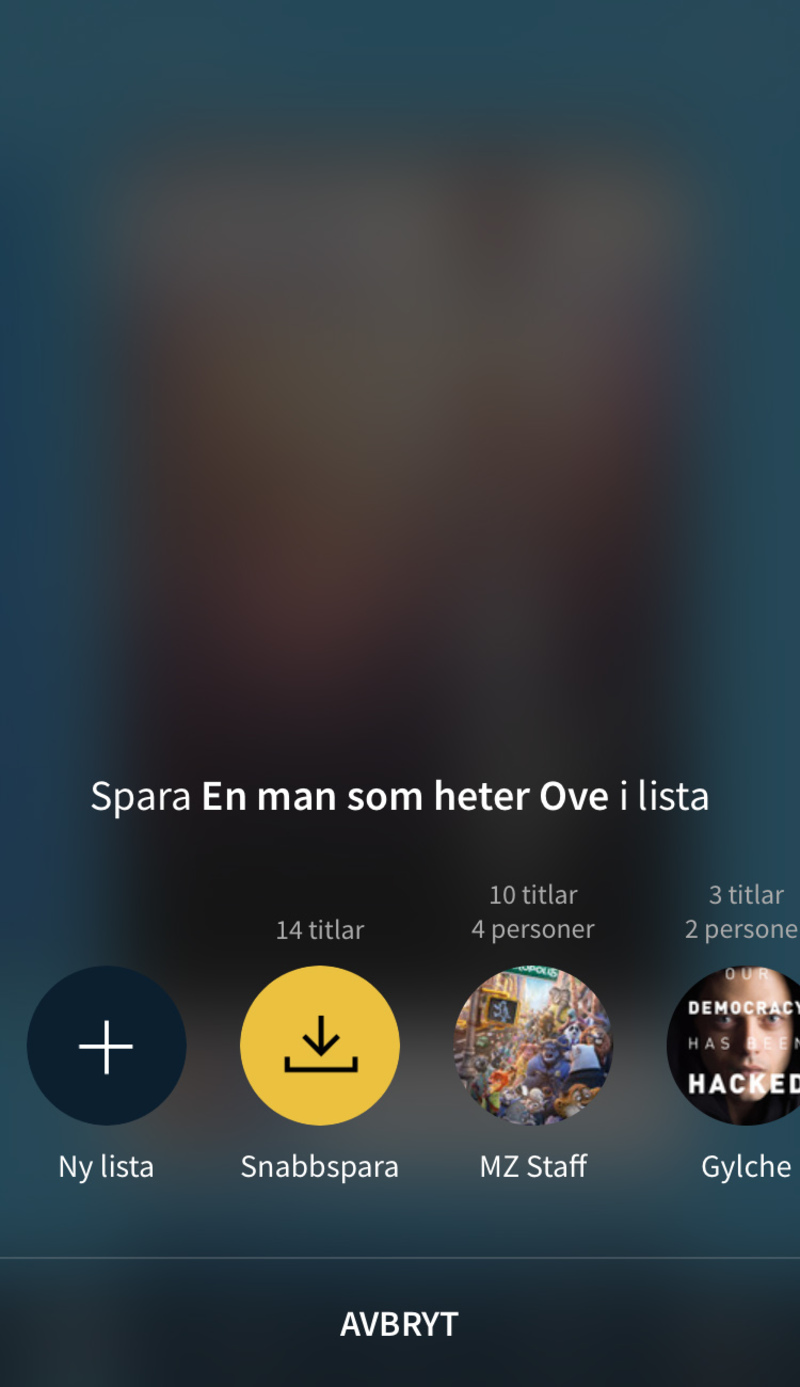Save the movie to Snabbspara
Image resolution: width=800 pixels, height=1387 pixels.
(319, 1046)
